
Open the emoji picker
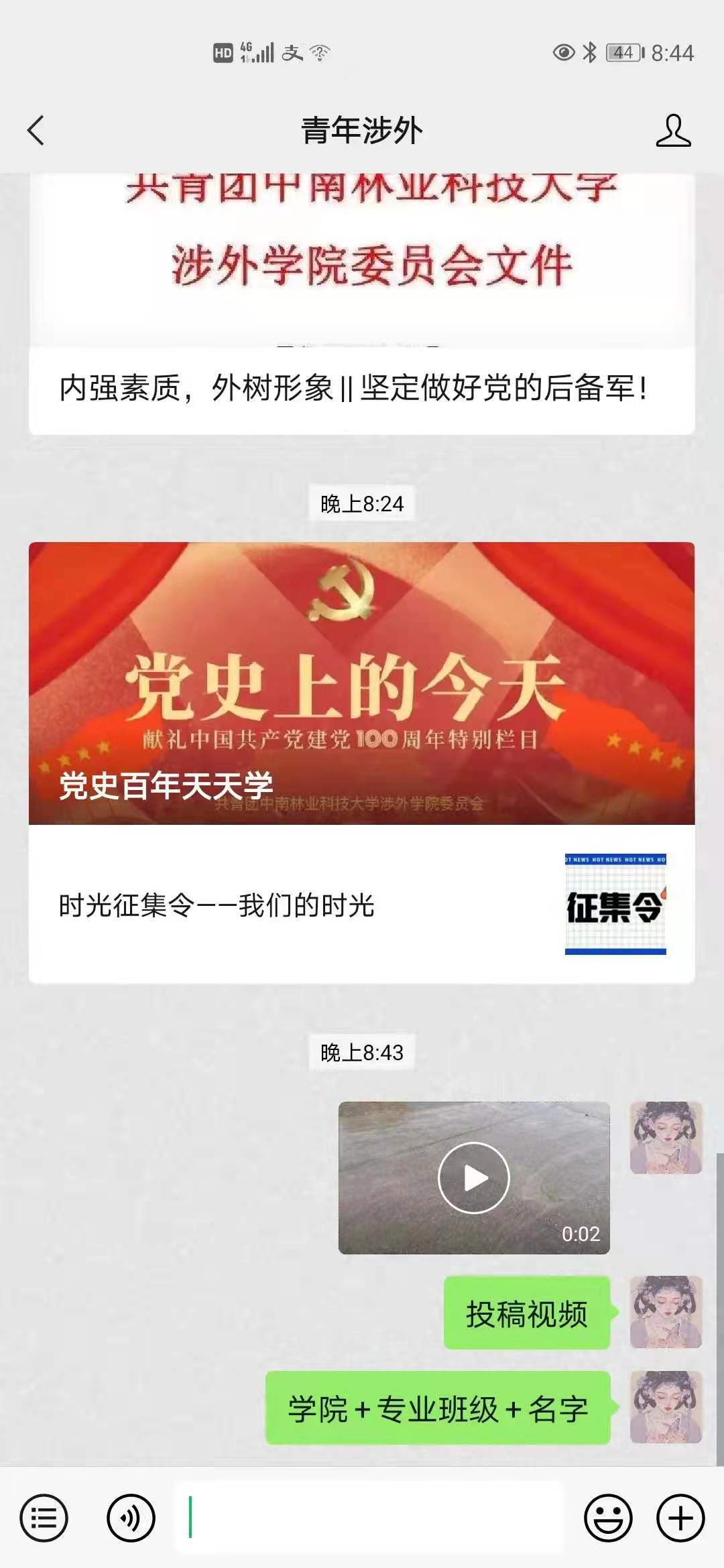608,1518
